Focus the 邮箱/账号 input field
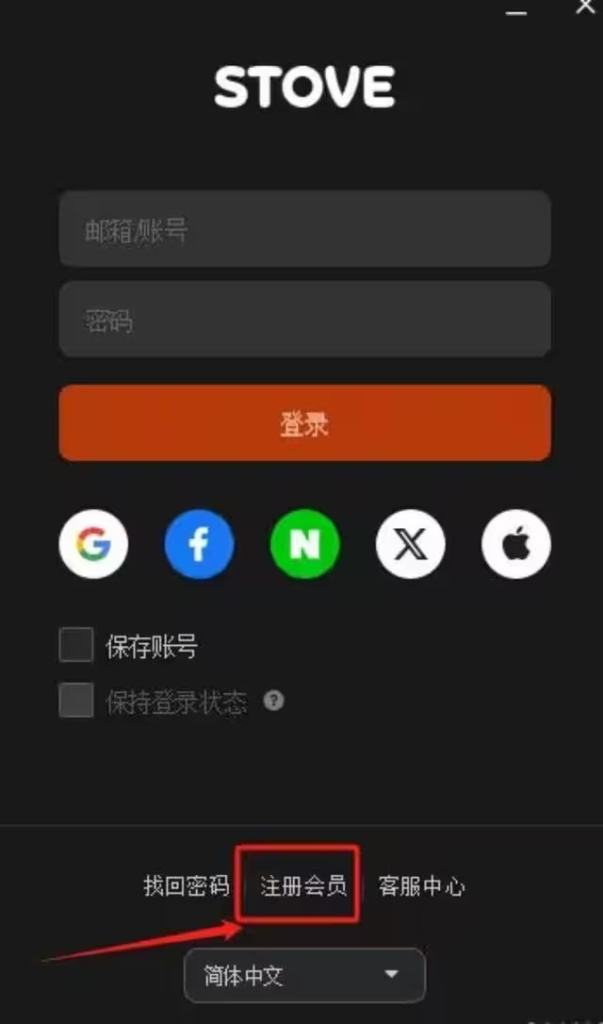 (x=304, y=229)
